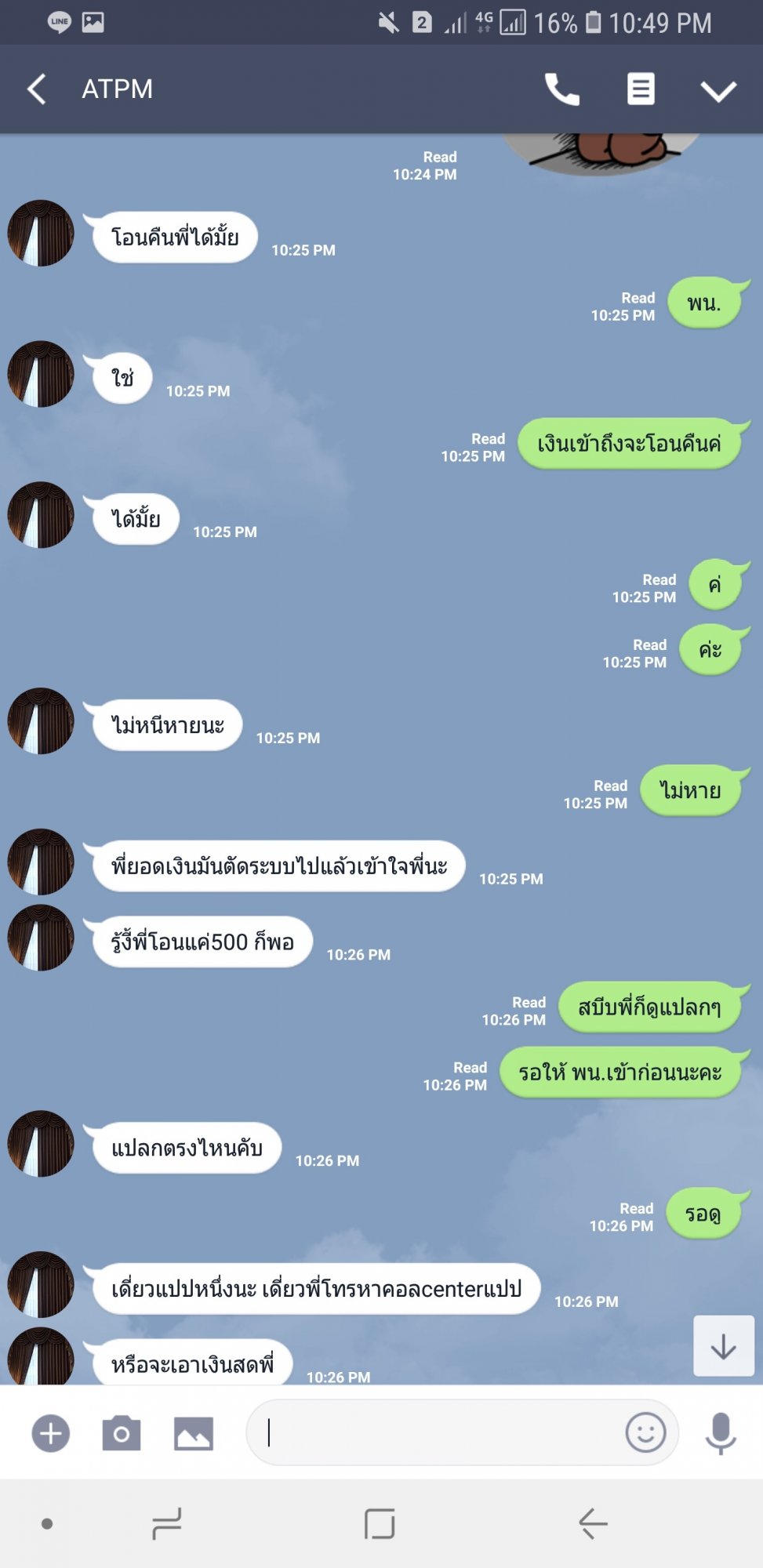This screenshot has height=1568, width=763.
Task: Start a voice call with ATPM
Action: (x=561, y=89)
